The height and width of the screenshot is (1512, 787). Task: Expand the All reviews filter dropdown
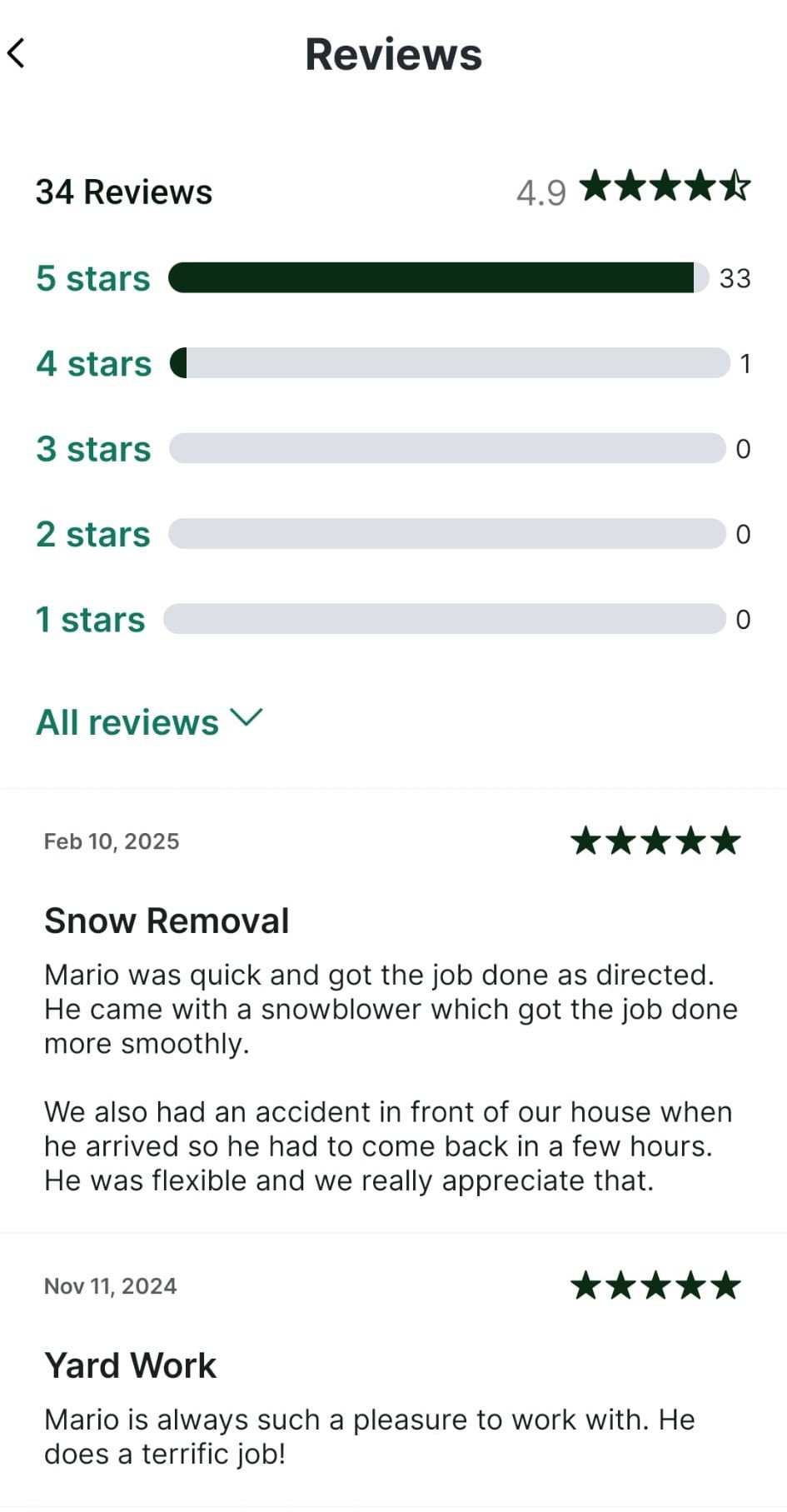pyautogui.click(x=149, y=721)
